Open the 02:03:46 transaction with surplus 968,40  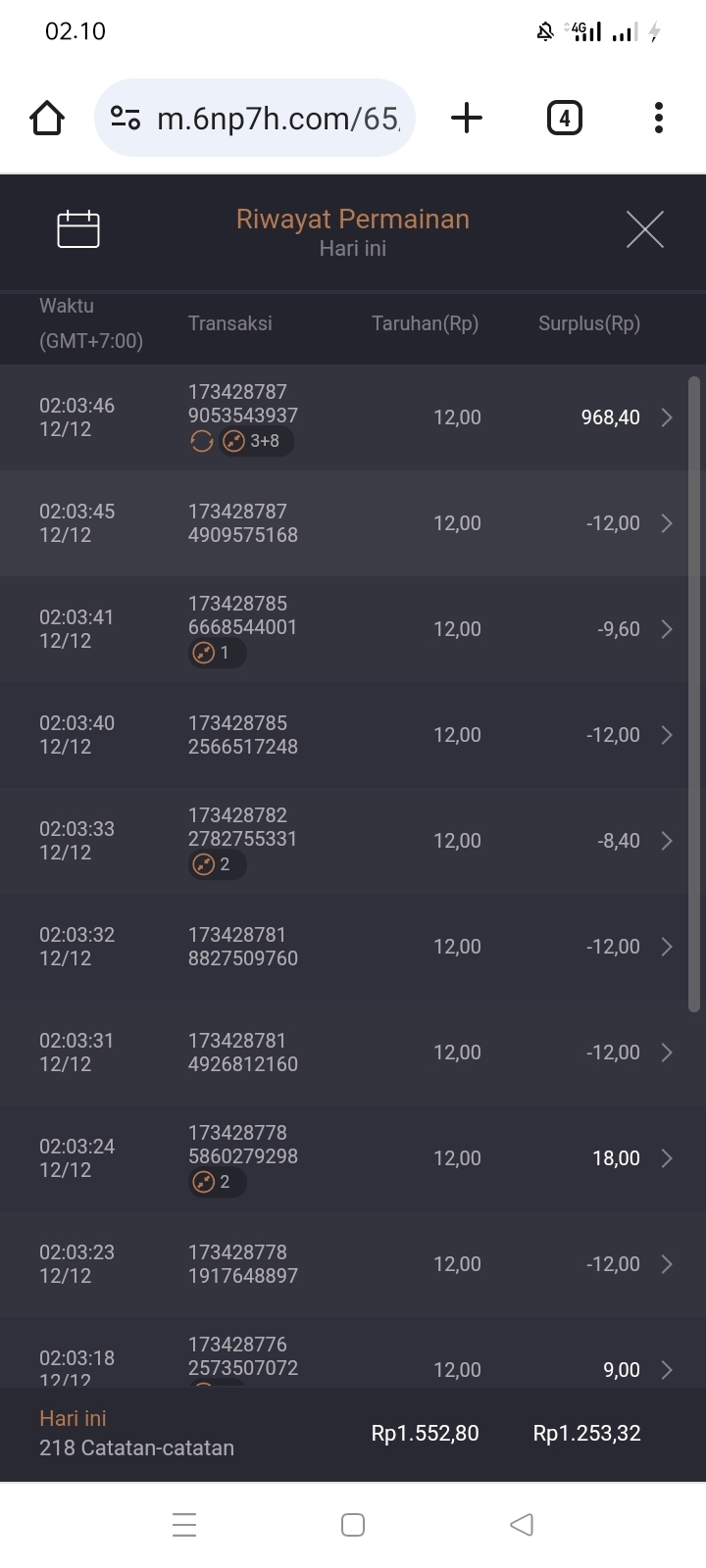click(353, 417)
